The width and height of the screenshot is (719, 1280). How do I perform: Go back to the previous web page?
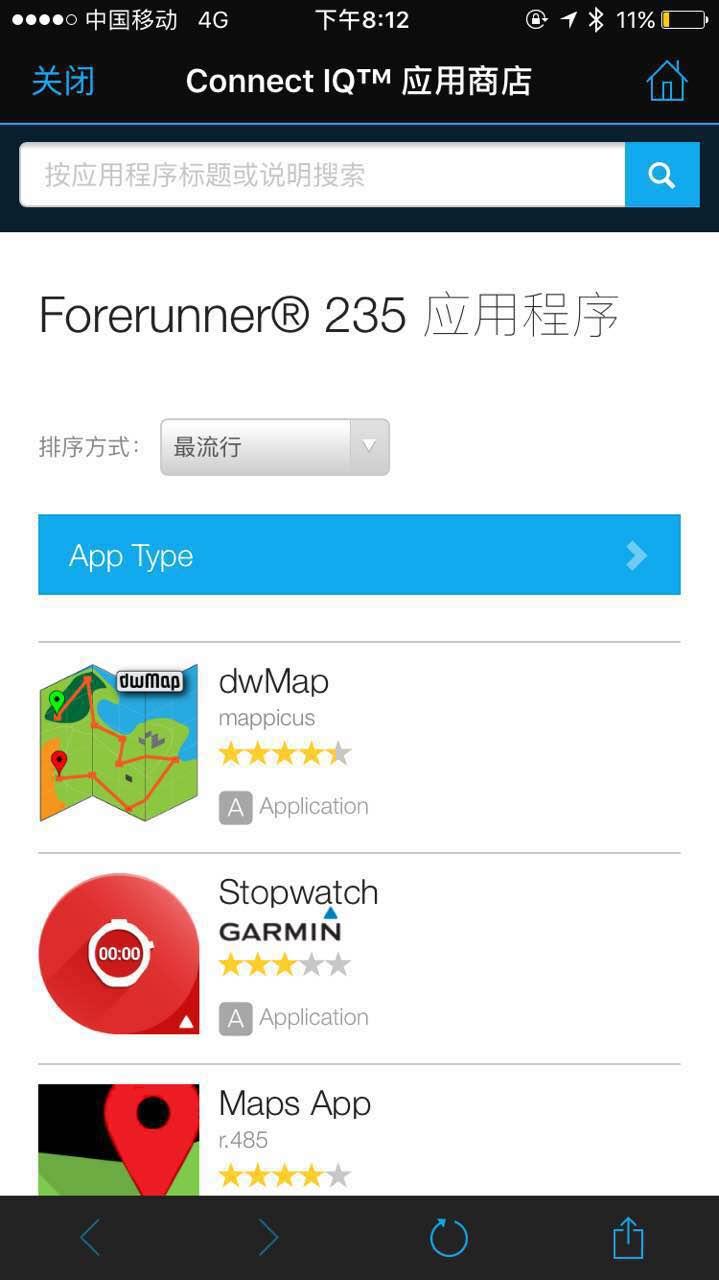tap(90, 1238)
